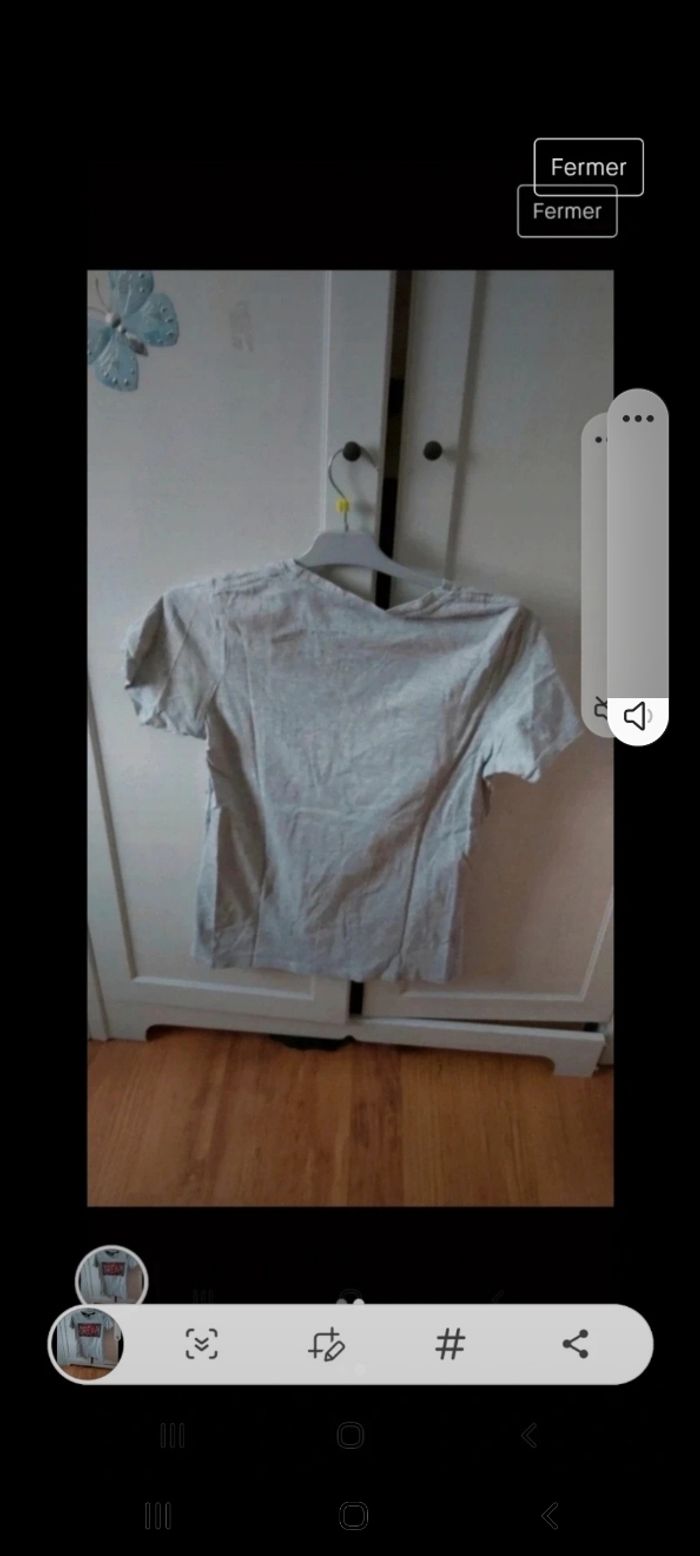
Task: Mute sound via the white speaker icon
Action: point(637,716)
